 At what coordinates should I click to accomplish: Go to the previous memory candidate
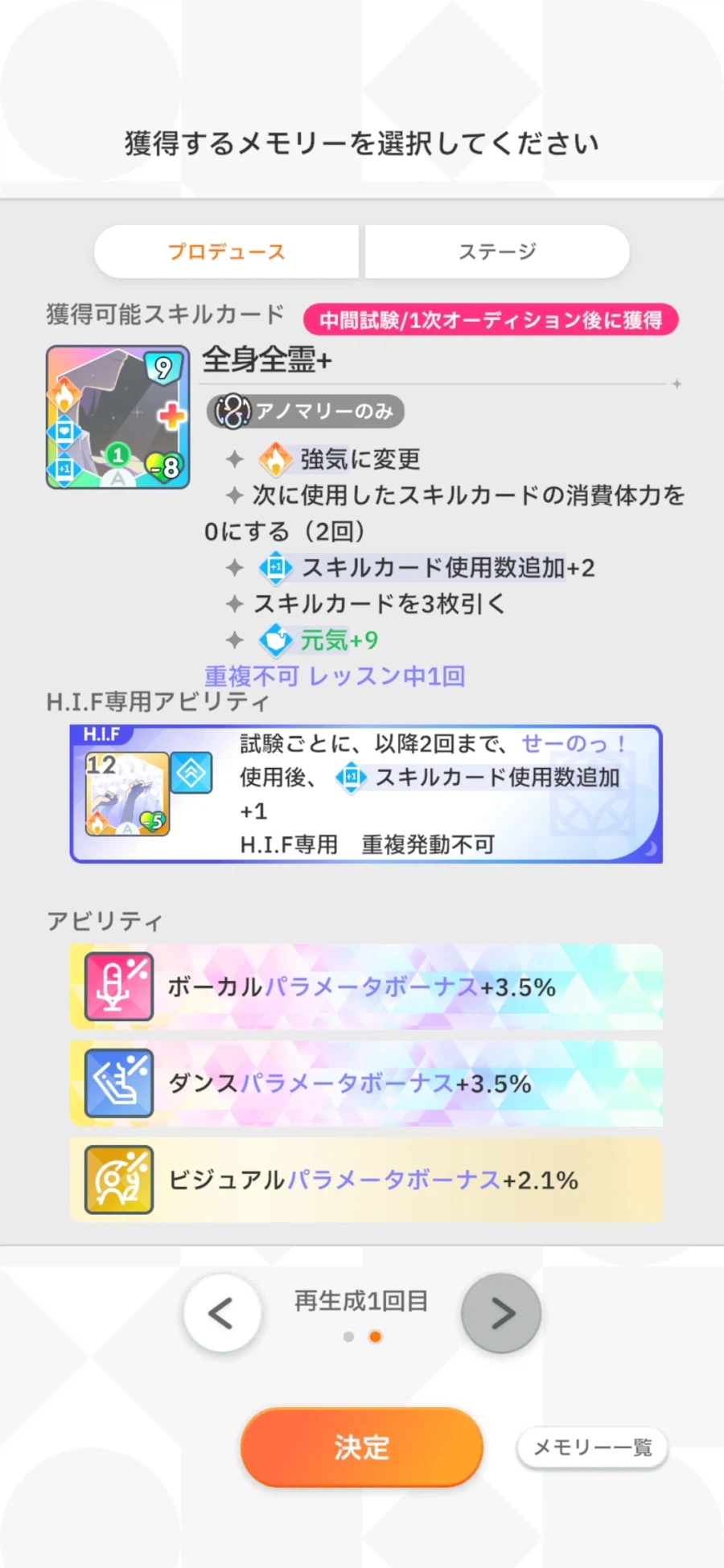(222, 1314)
